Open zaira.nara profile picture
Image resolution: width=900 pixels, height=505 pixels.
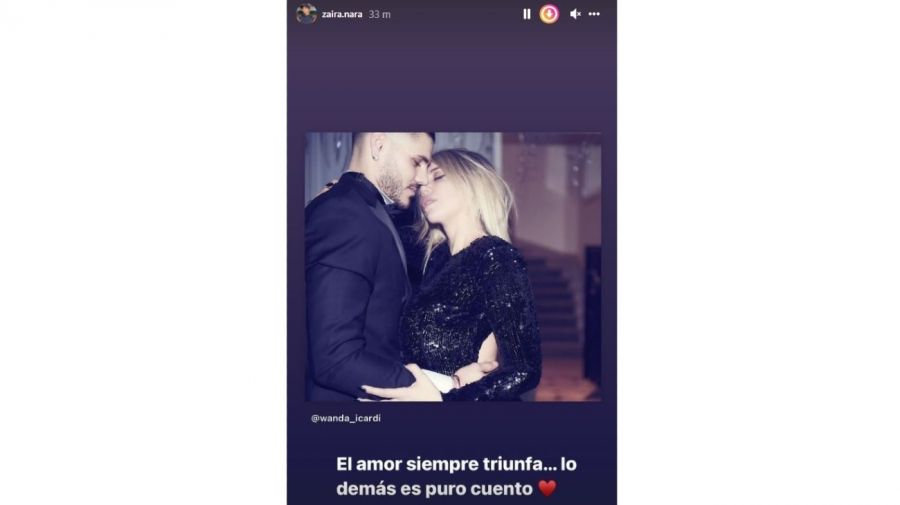pos(306,14)
